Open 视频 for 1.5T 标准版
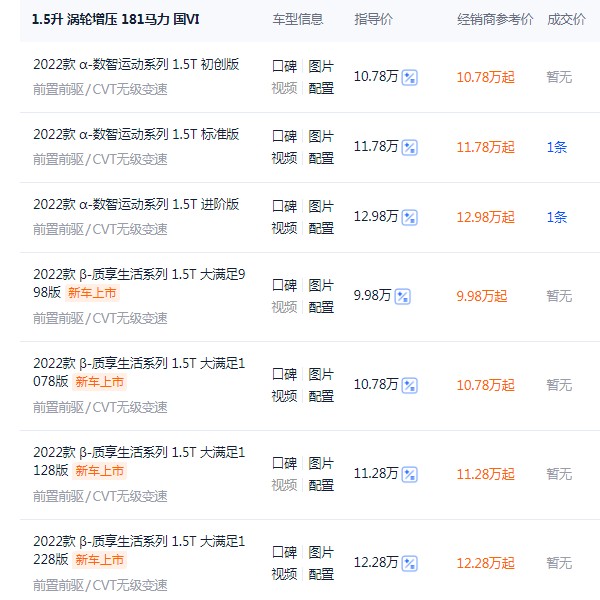 284,158
